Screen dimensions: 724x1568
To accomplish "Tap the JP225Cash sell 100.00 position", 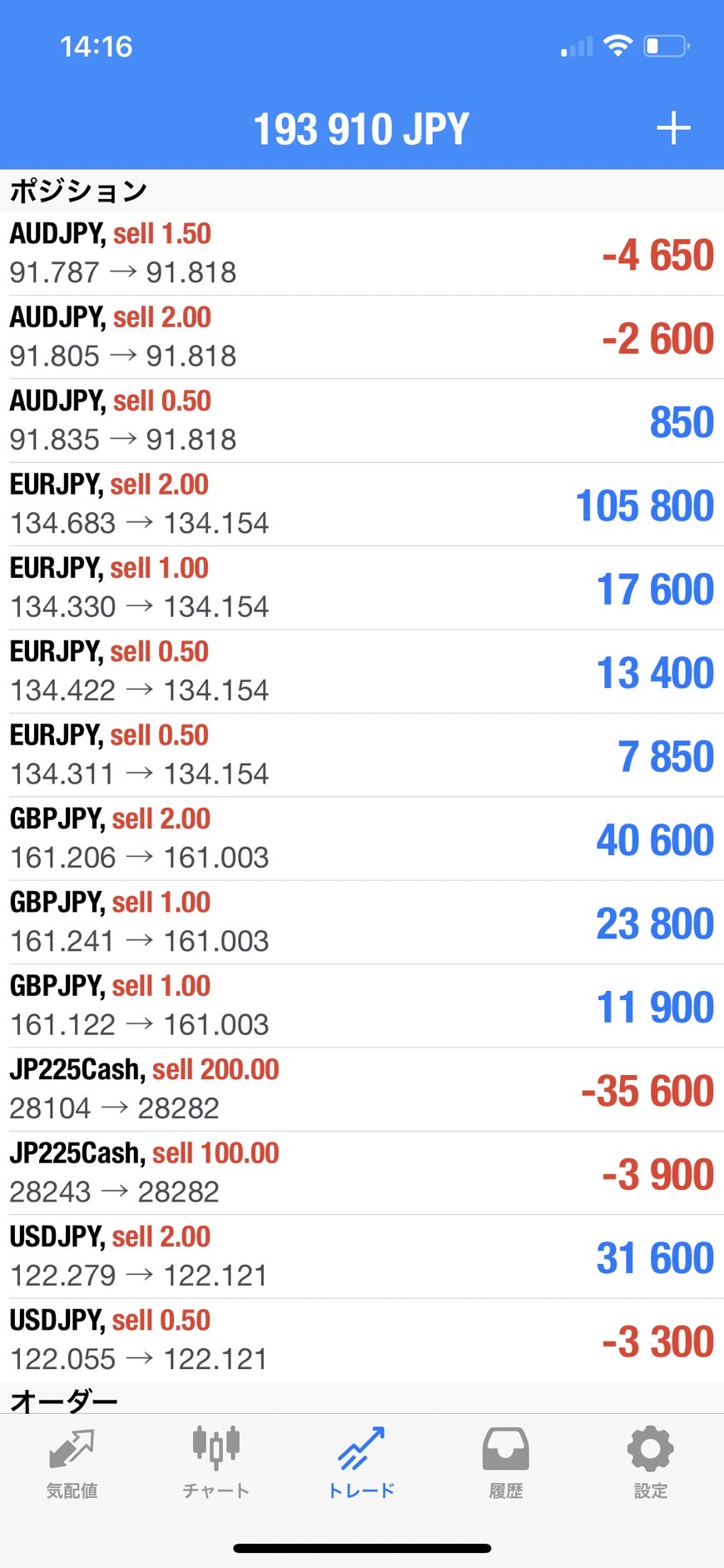I will (362, 1172).
